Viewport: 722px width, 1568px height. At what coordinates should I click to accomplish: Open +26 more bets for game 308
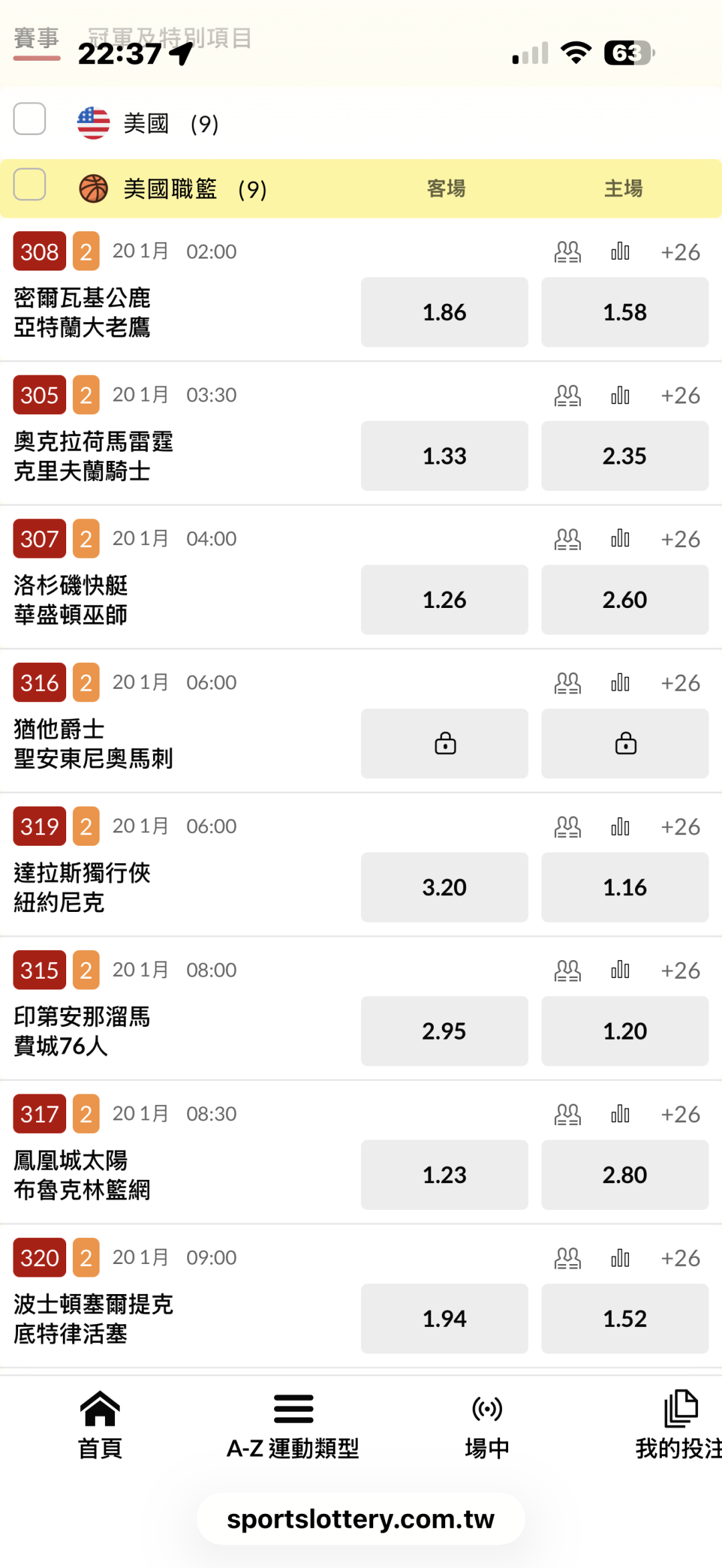tap(681, 252)
